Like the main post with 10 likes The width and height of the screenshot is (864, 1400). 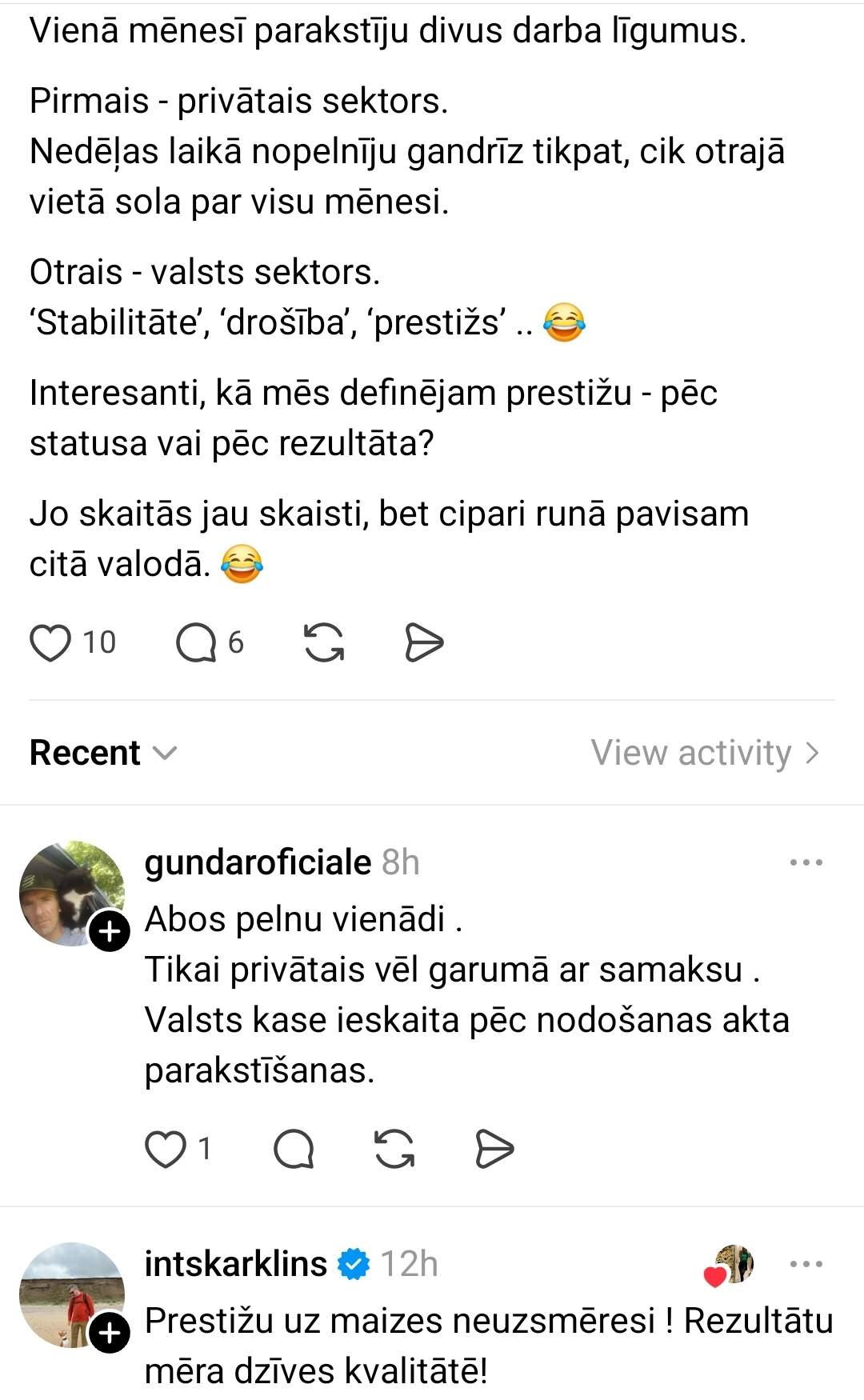(50, 643)
